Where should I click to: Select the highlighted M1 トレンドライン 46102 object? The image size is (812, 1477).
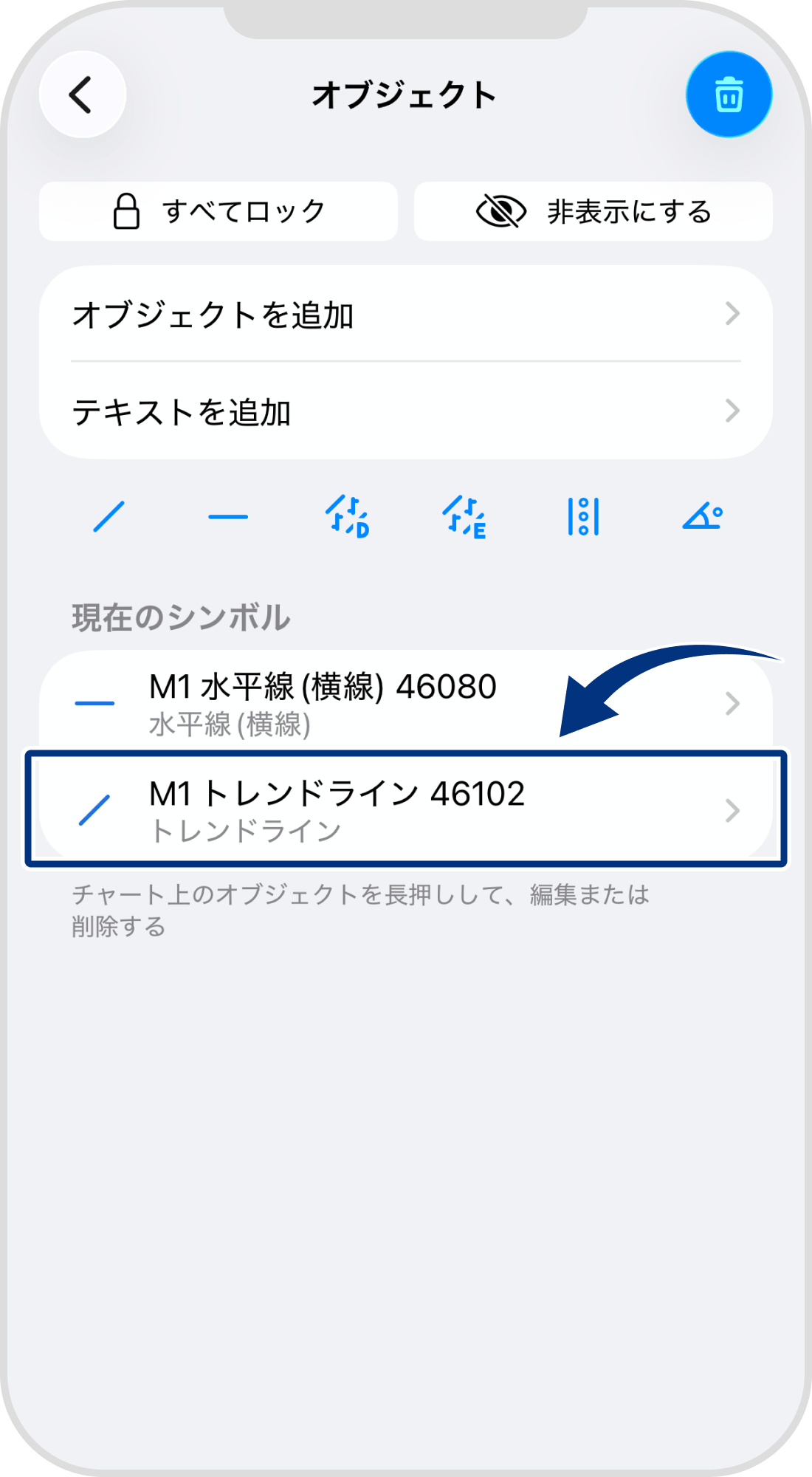coord(406,811)
